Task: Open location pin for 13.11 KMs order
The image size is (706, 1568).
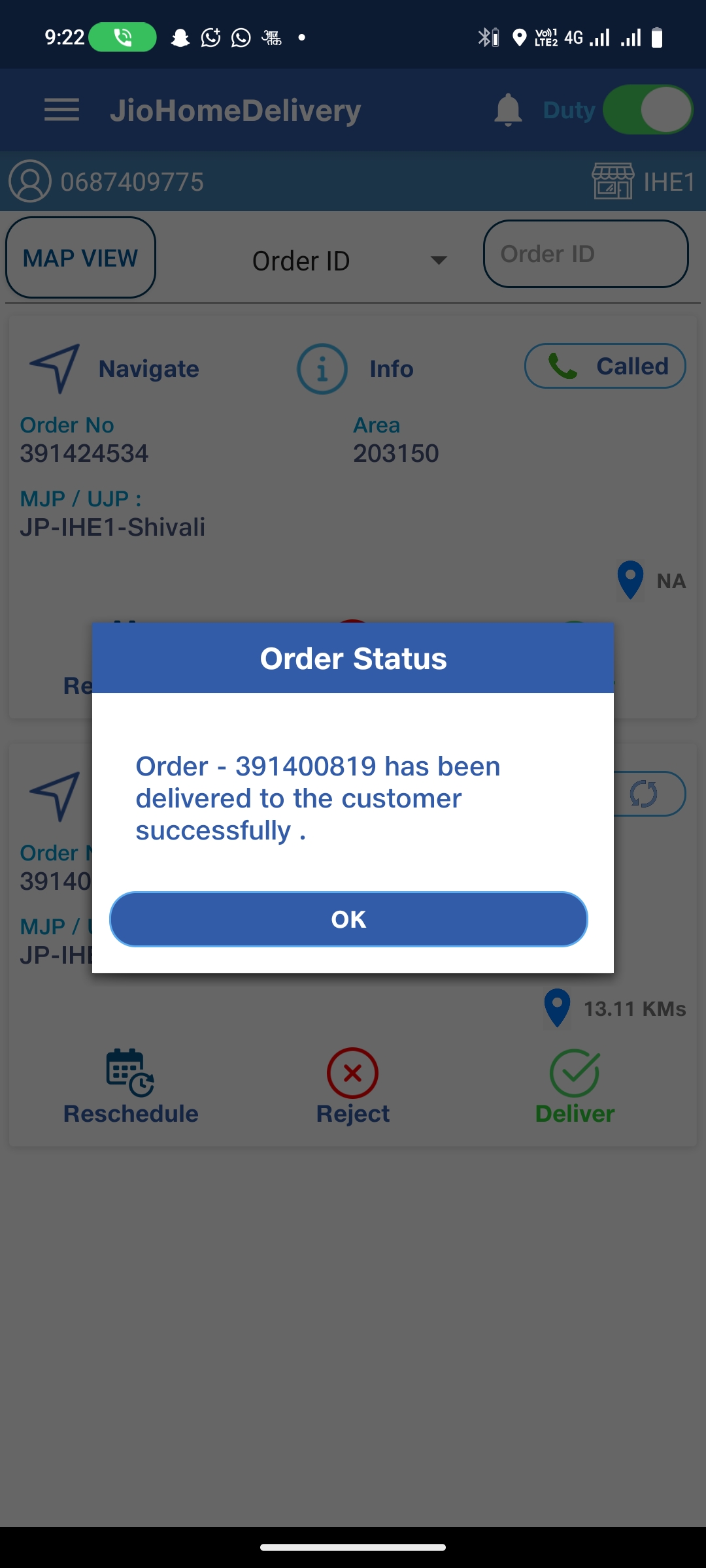Action: pos(557,1008)
